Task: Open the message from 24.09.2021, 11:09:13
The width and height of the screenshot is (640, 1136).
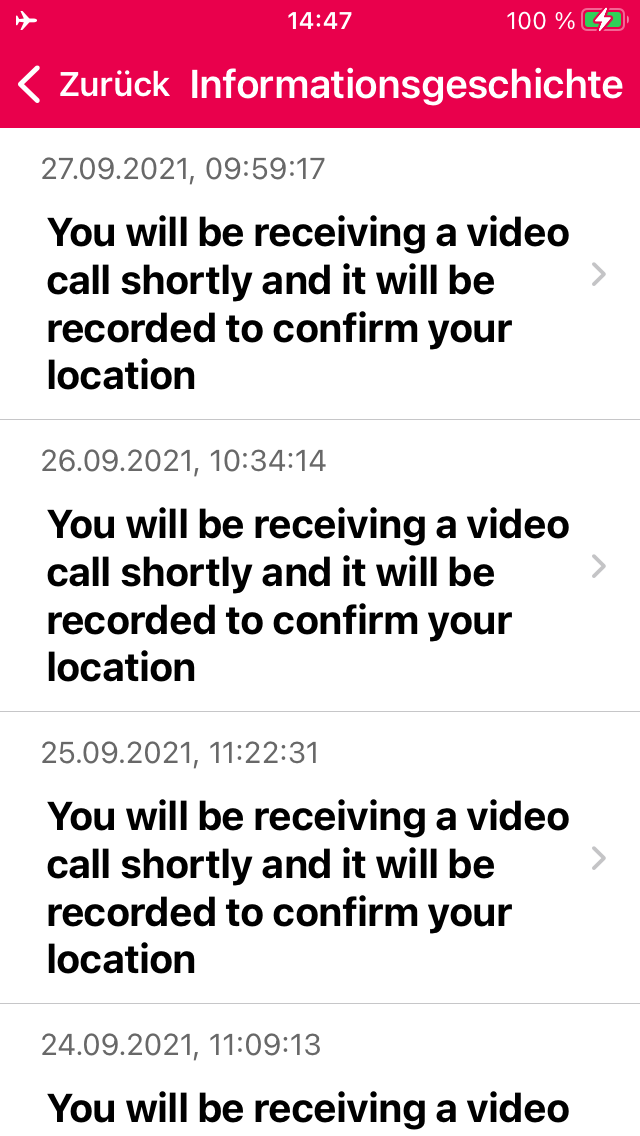Action: [x=320, y=1070]
